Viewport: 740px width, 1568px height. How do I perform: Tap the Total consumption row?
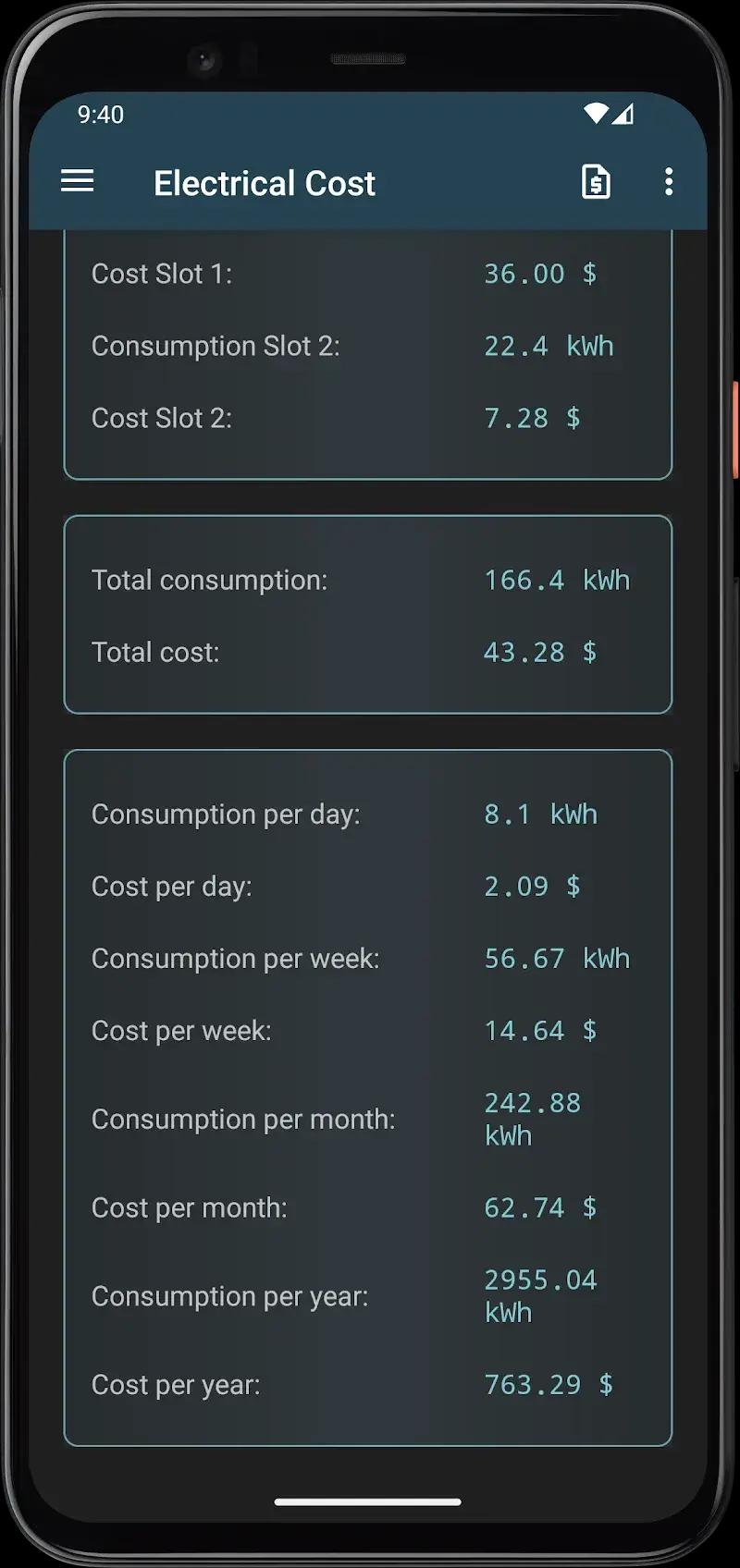tap(368, 580)
